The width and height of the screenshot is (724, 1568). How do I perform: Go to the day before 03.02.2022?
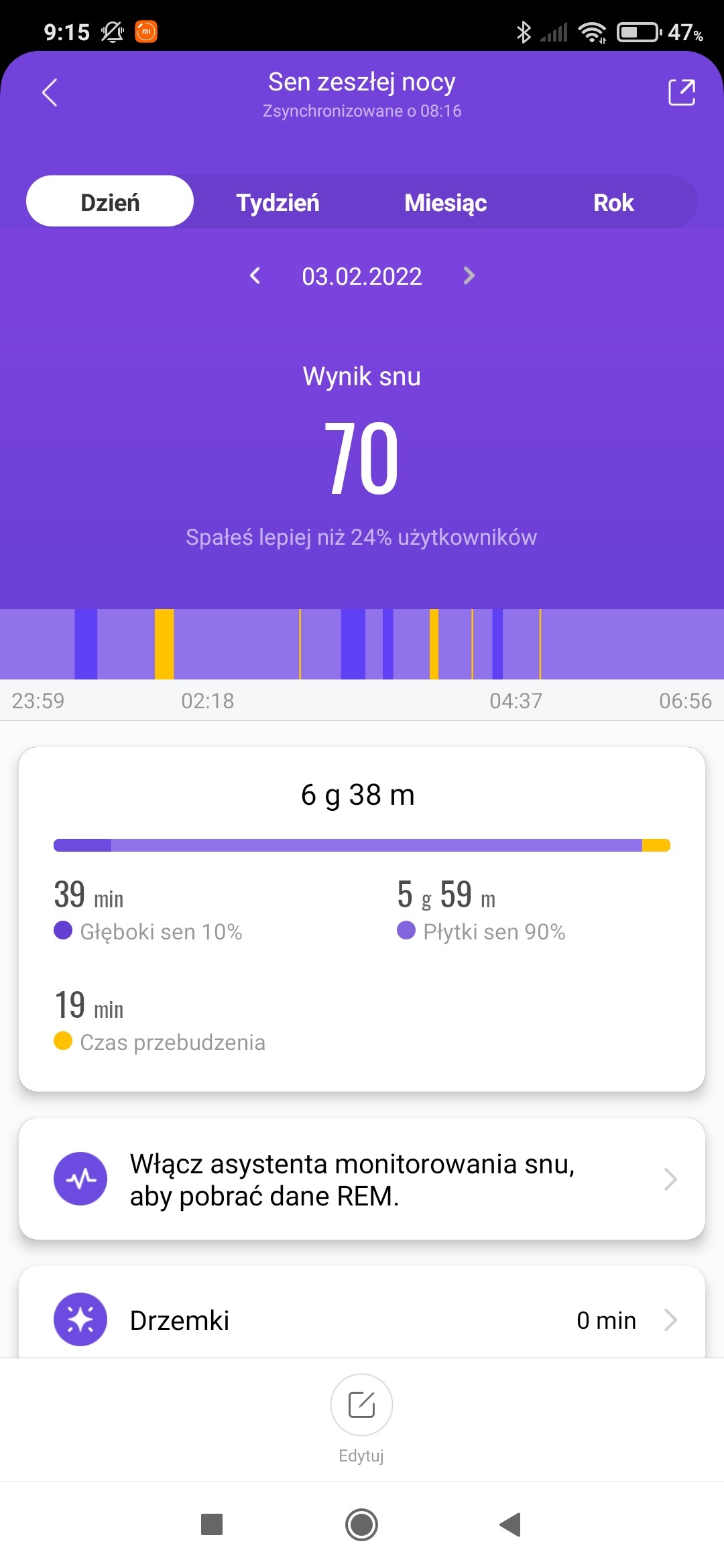pyautogui.click(x=255, y=275)
